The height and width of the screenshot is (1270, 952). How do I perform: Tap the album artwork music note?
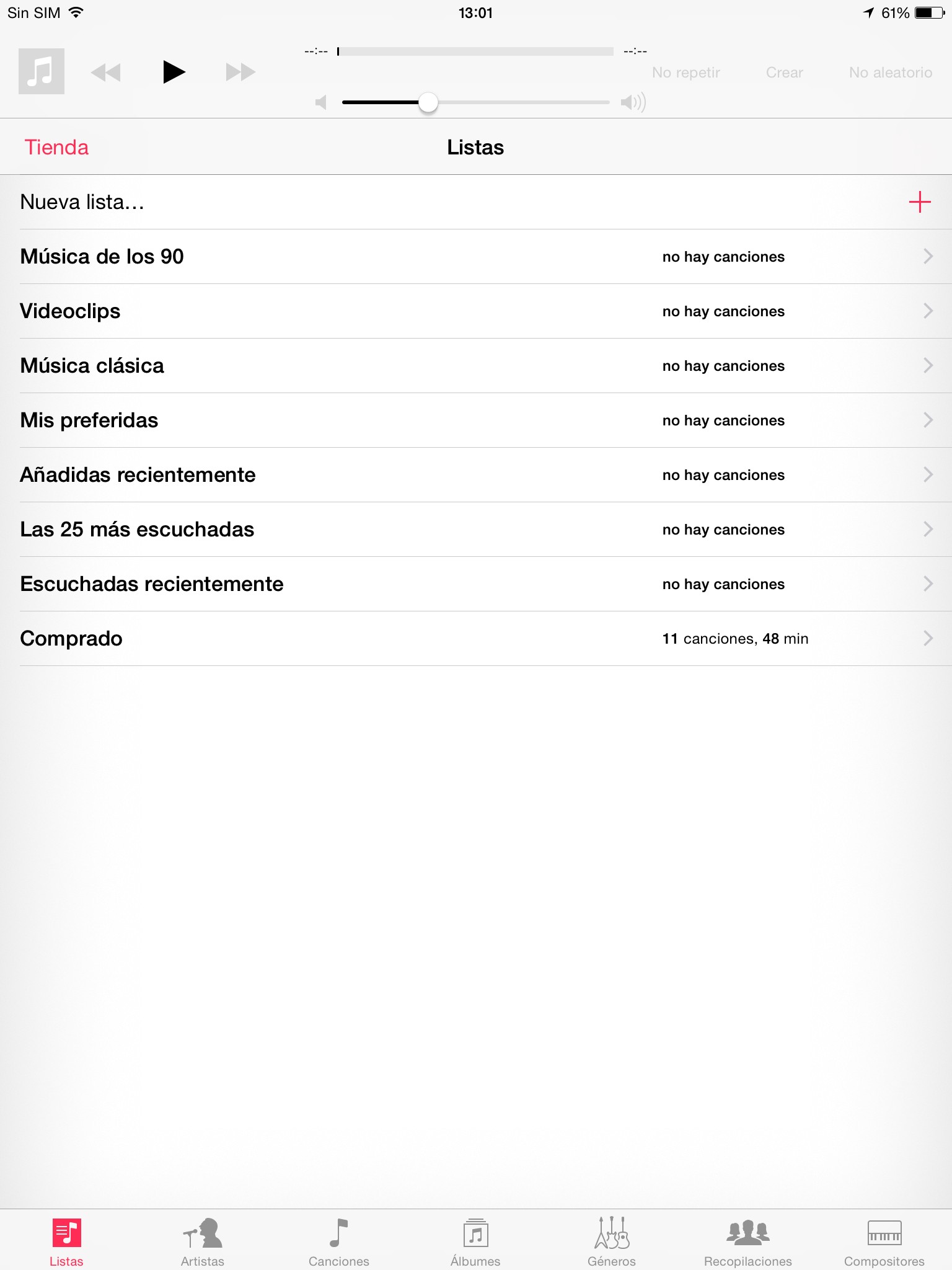point(42,71)
